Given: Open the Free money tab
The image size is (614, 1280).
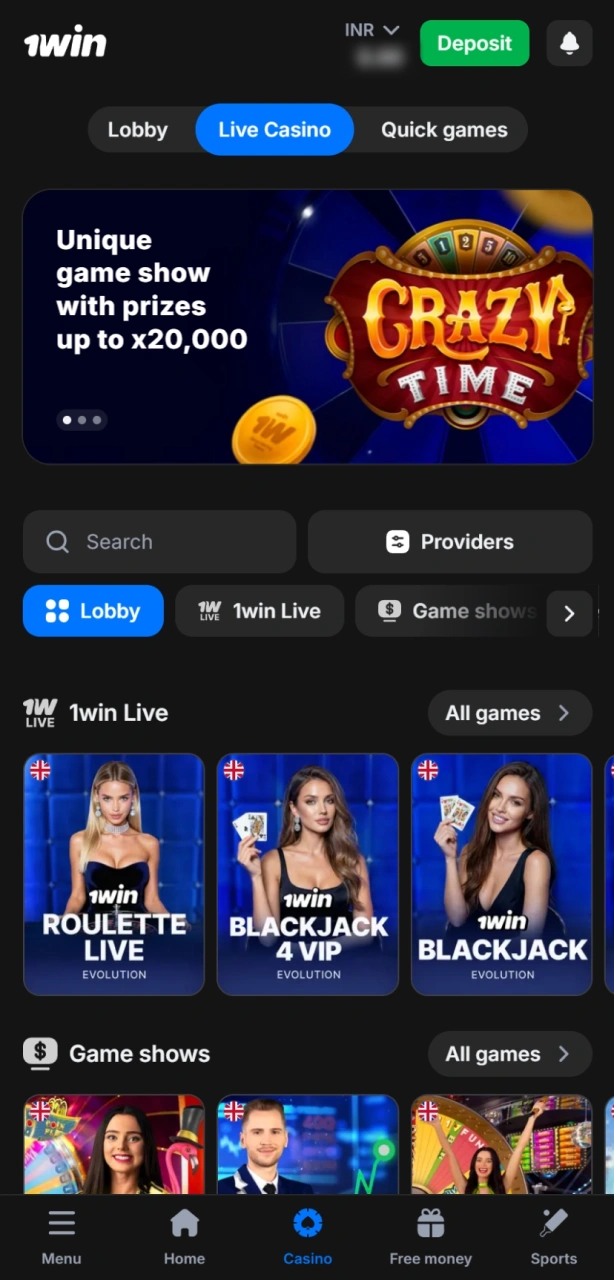Looking at the screenshot, I should point(430,1236).
